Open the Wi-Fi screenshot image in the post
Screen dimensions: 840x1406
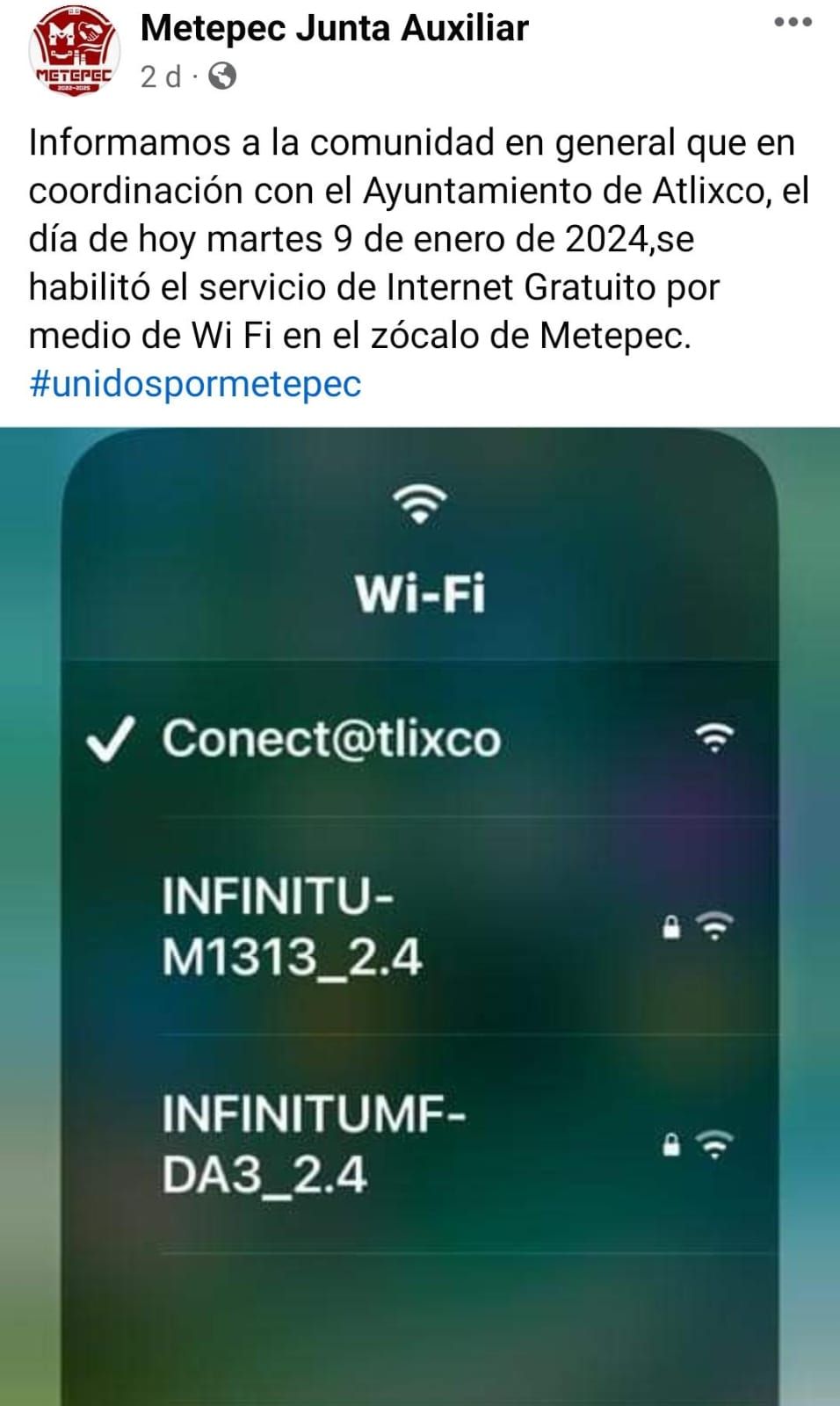tap(420, 914)
